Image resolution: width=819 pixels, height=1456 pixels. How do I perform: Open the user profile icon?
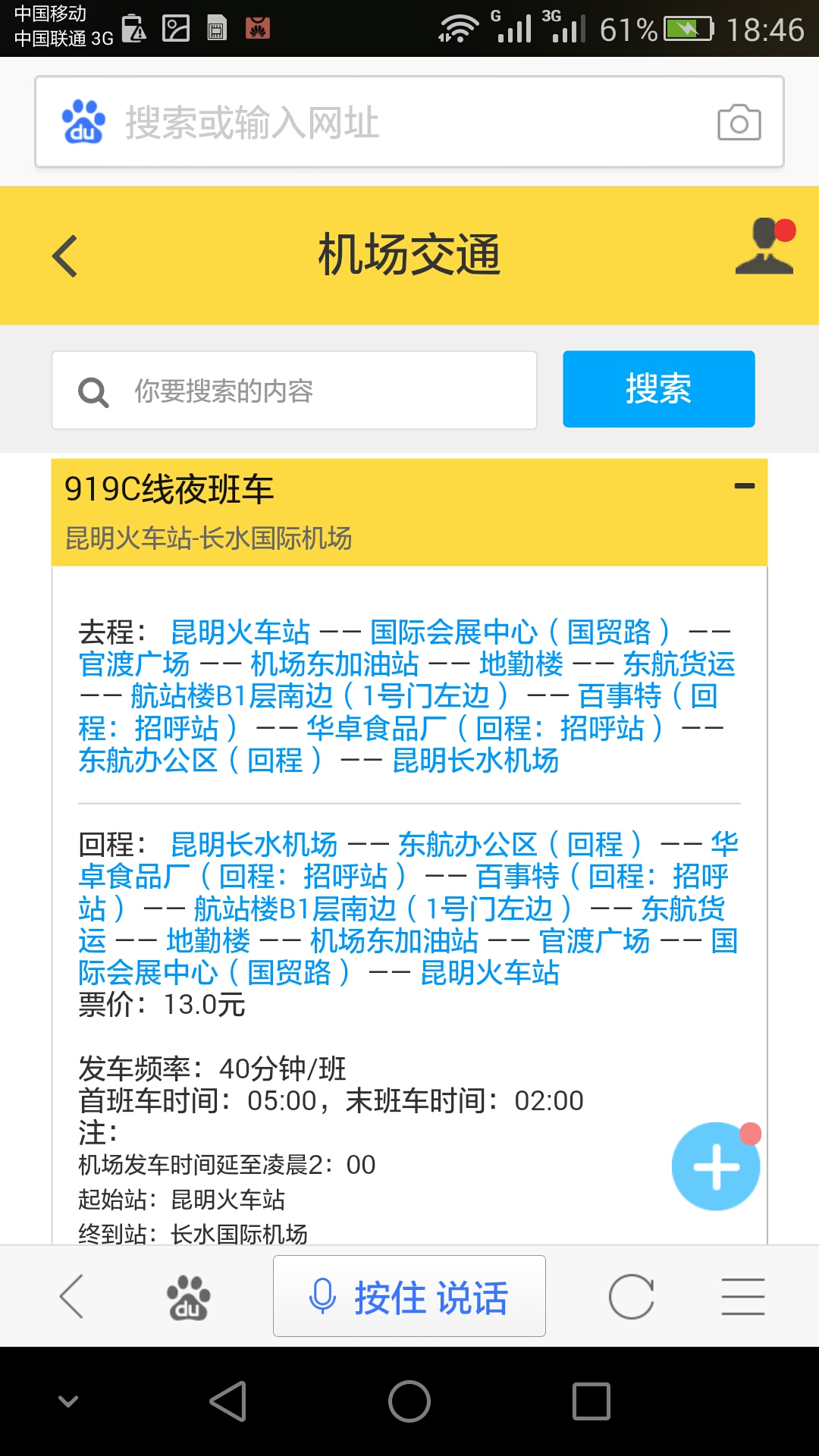click(764, 247)
